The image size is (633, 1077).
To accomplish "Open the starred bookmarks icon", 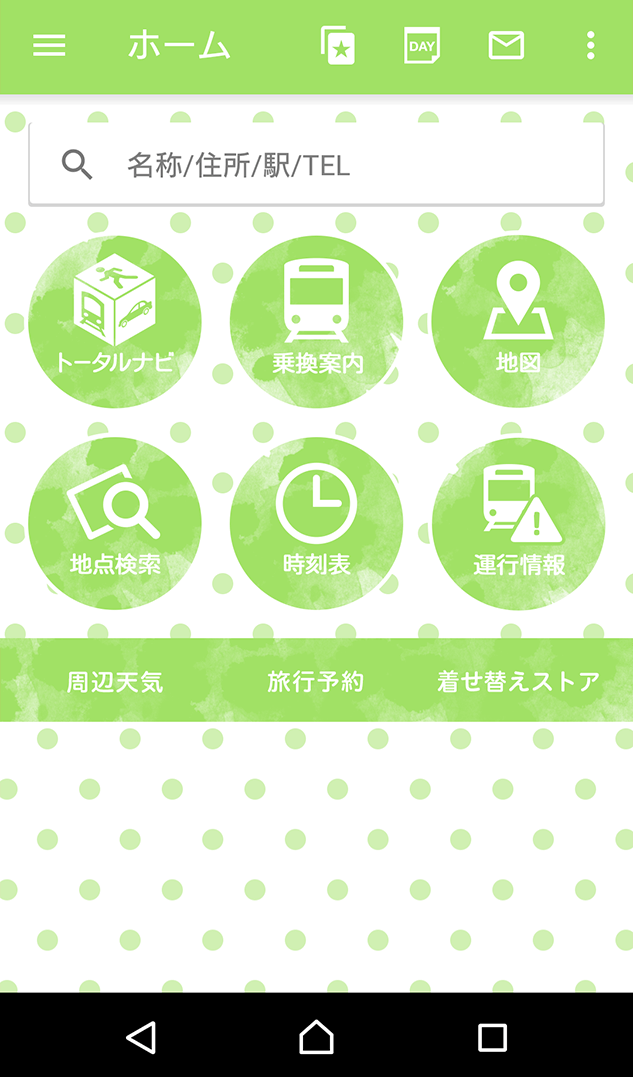I will (338, 45).
